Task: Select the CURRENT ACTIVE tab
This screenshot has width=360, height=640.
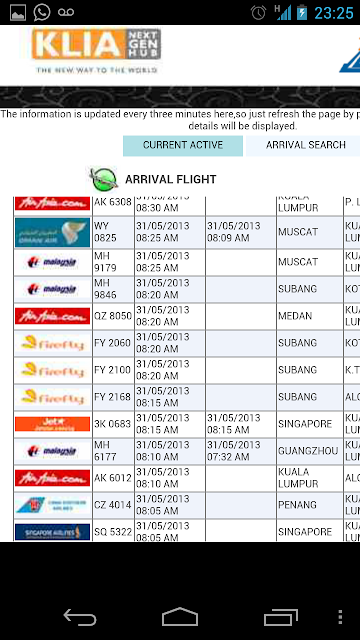Action: click(183, 145)
